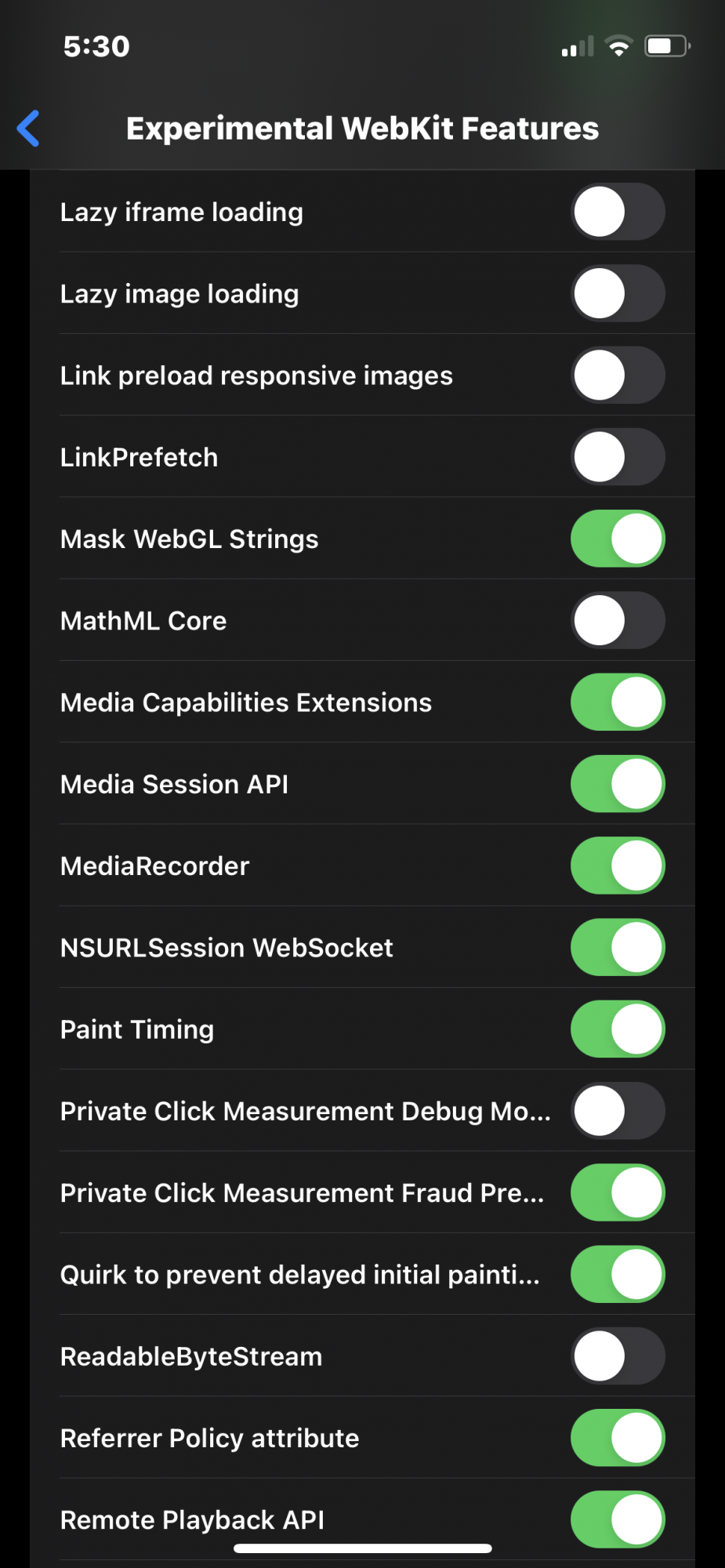This screenshot has width=725, height=1568.
Task: Switch on LinkPrefetch
Action: [x=618, y=457]
